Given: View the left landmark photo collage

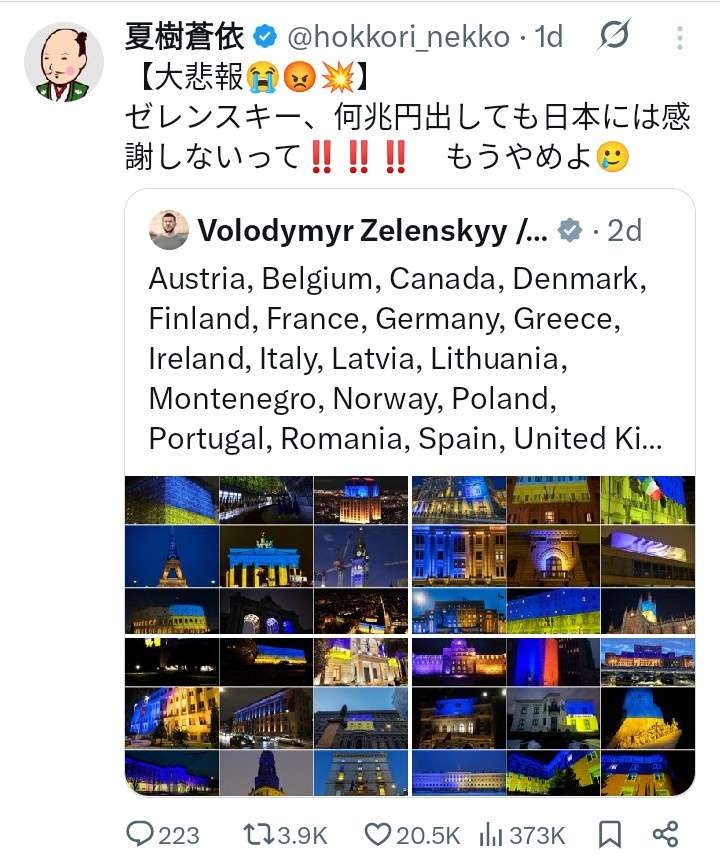Looking at the screenshot, I should point(266,635).
